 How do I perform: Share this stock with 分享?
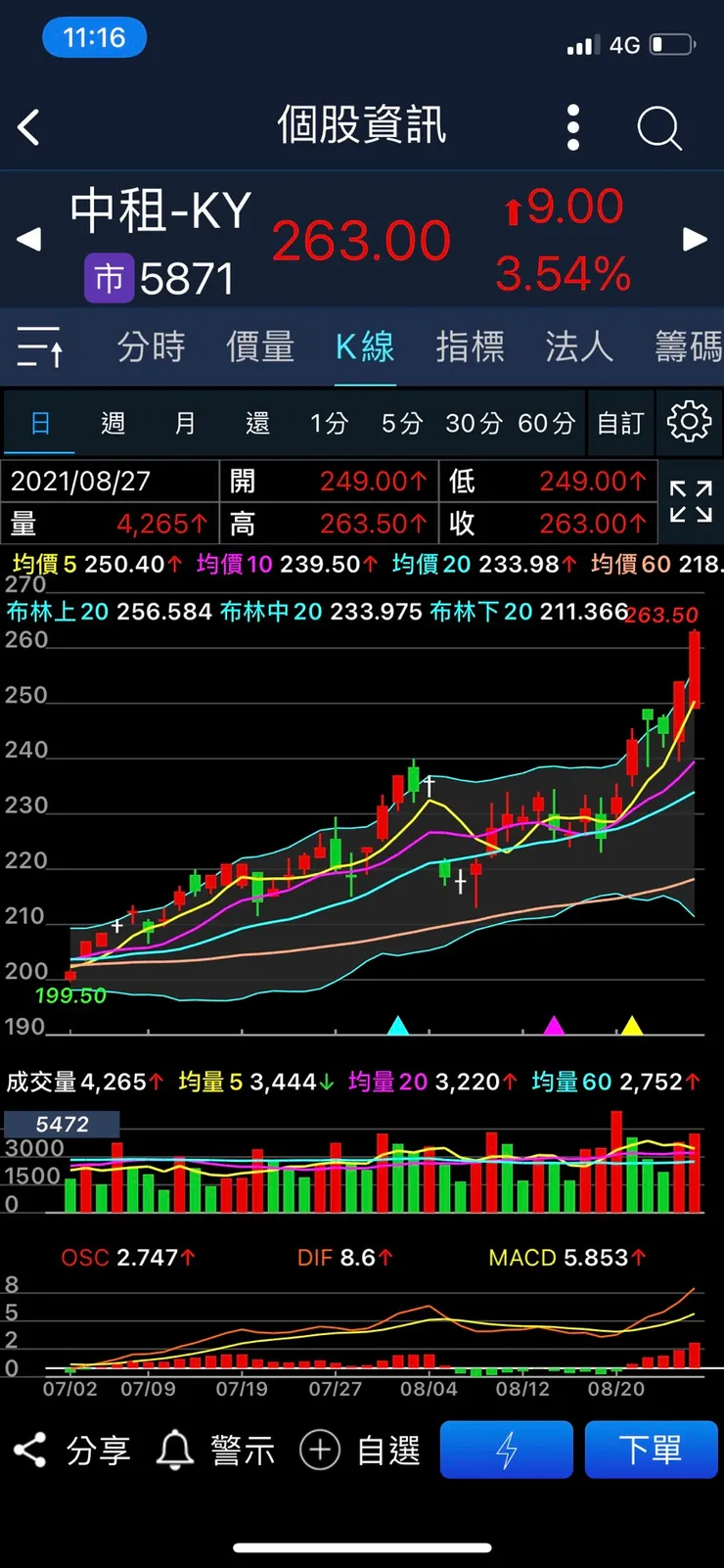pyautogui.click(x=72, y=1450)
